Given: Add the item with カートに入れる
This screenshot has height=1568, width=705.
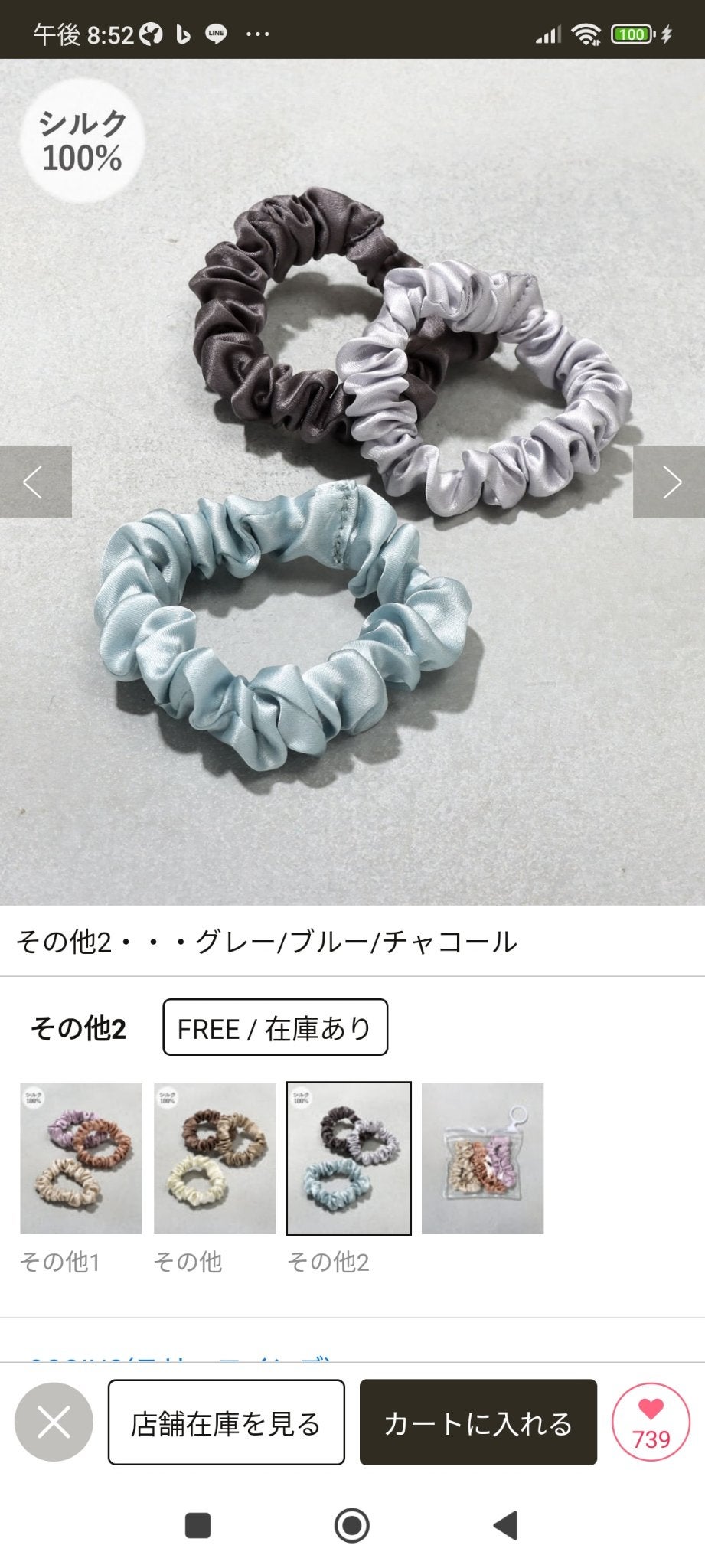Looking at the screenshot, I should pos(478,1423).
